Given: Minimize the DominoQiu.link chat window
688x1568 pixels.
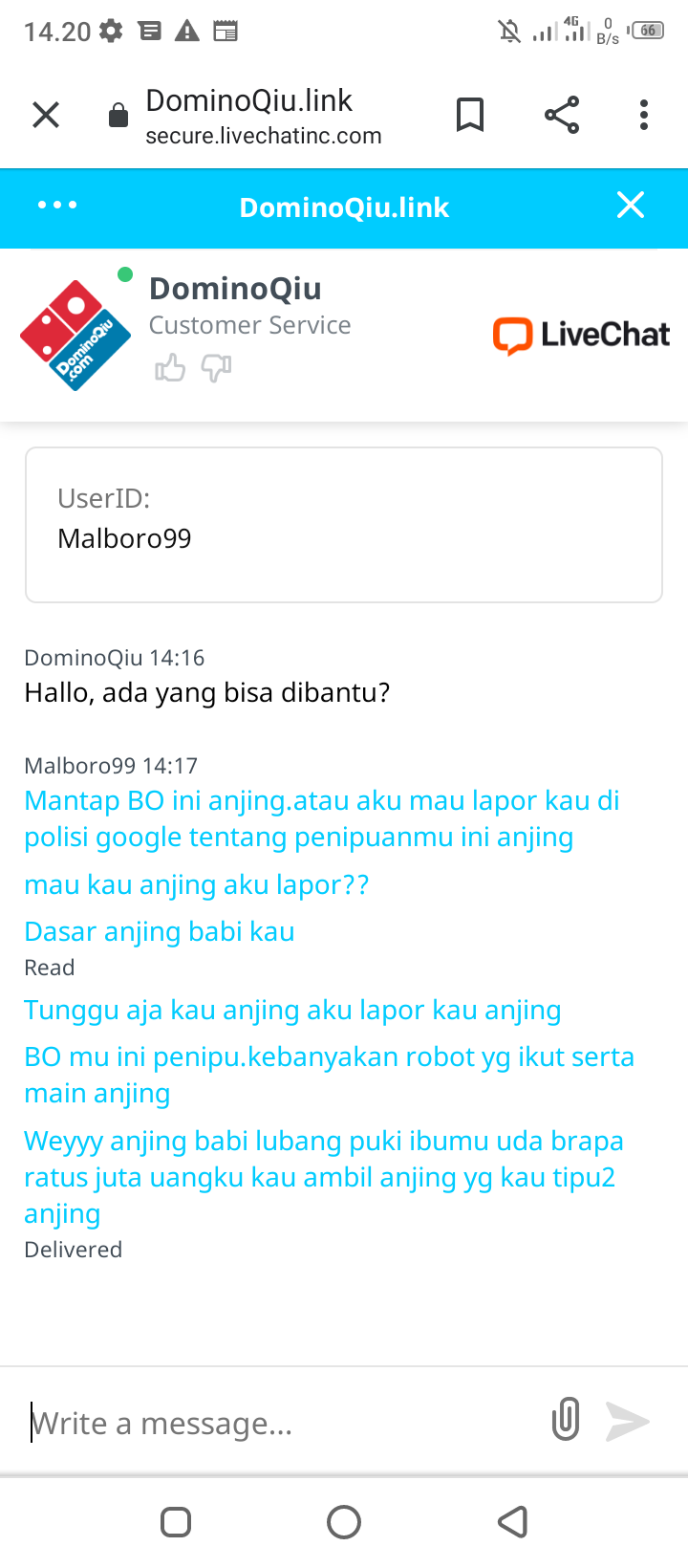Looking at the screenshot, I should (x=631, y=206).
